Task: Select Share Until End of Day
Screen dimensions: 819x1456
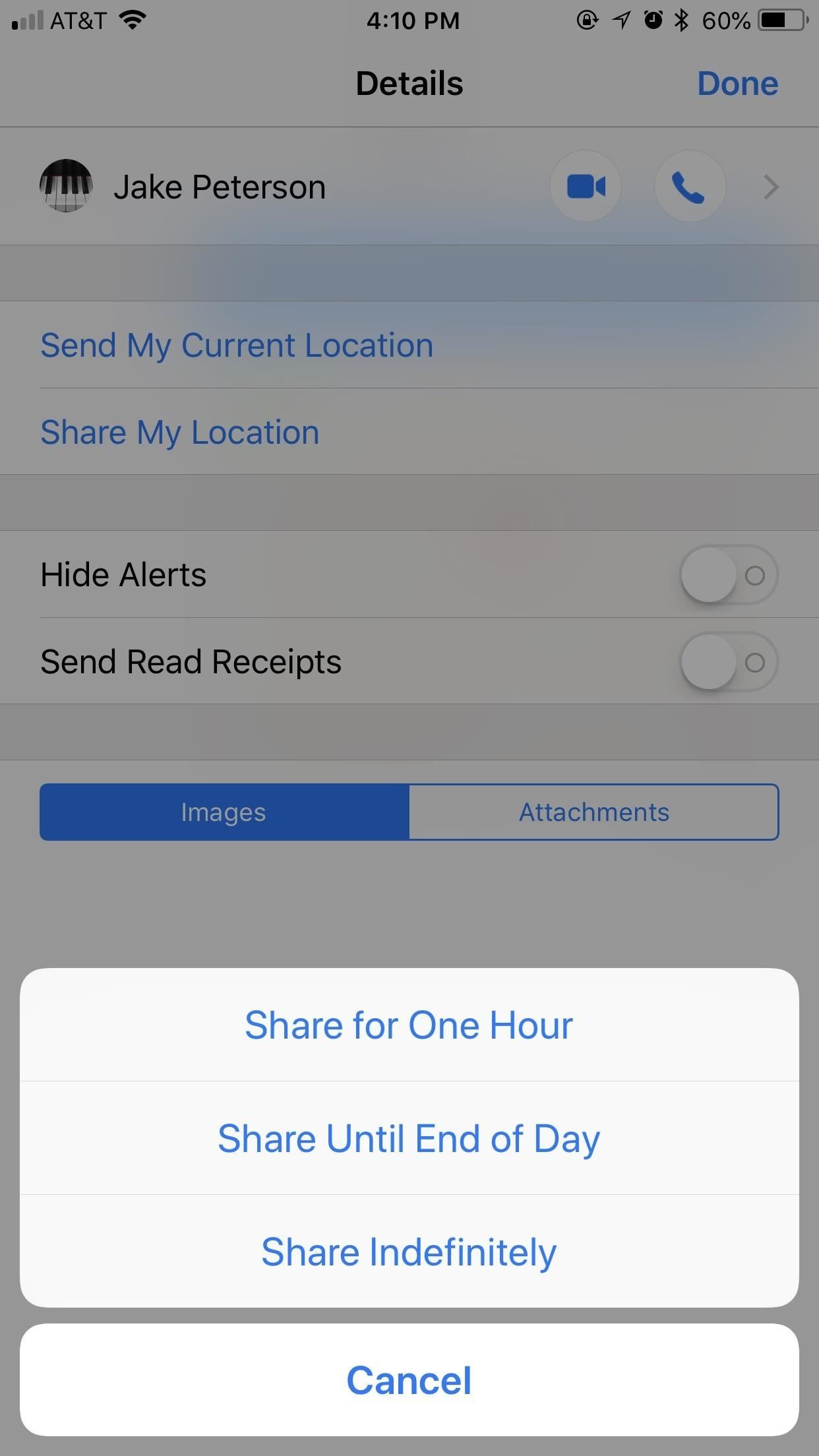Action: click(409, 1139)
